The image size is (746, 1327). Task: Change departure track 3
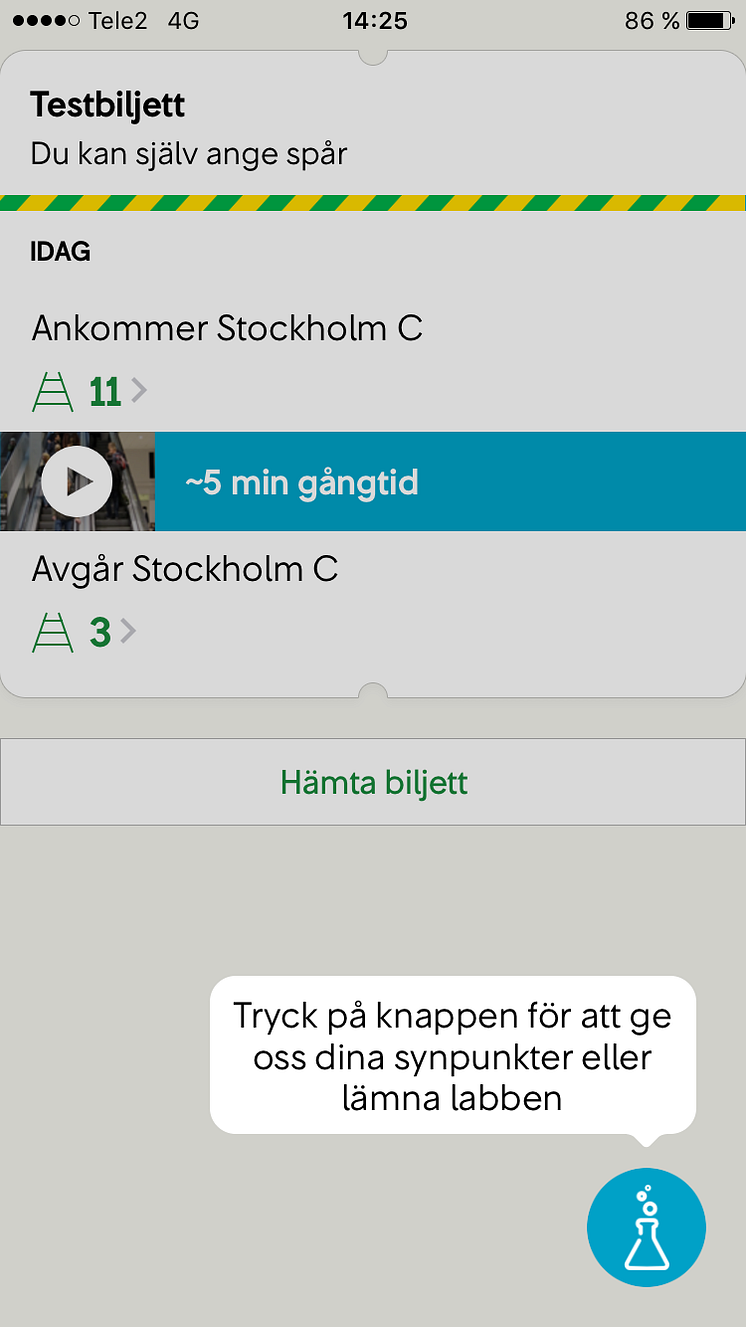(99, 633)
